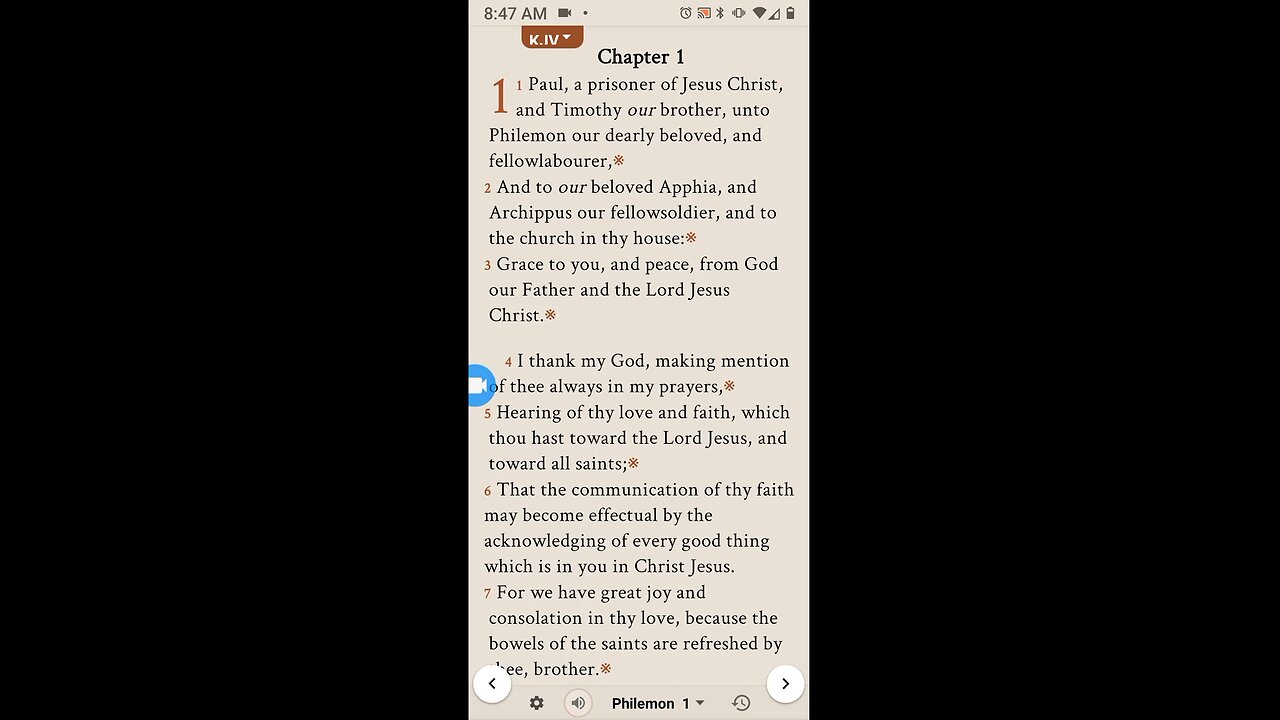Open the marker after verse 4
Viewport: 1280px width, 720px height.
tap(729, 387)
